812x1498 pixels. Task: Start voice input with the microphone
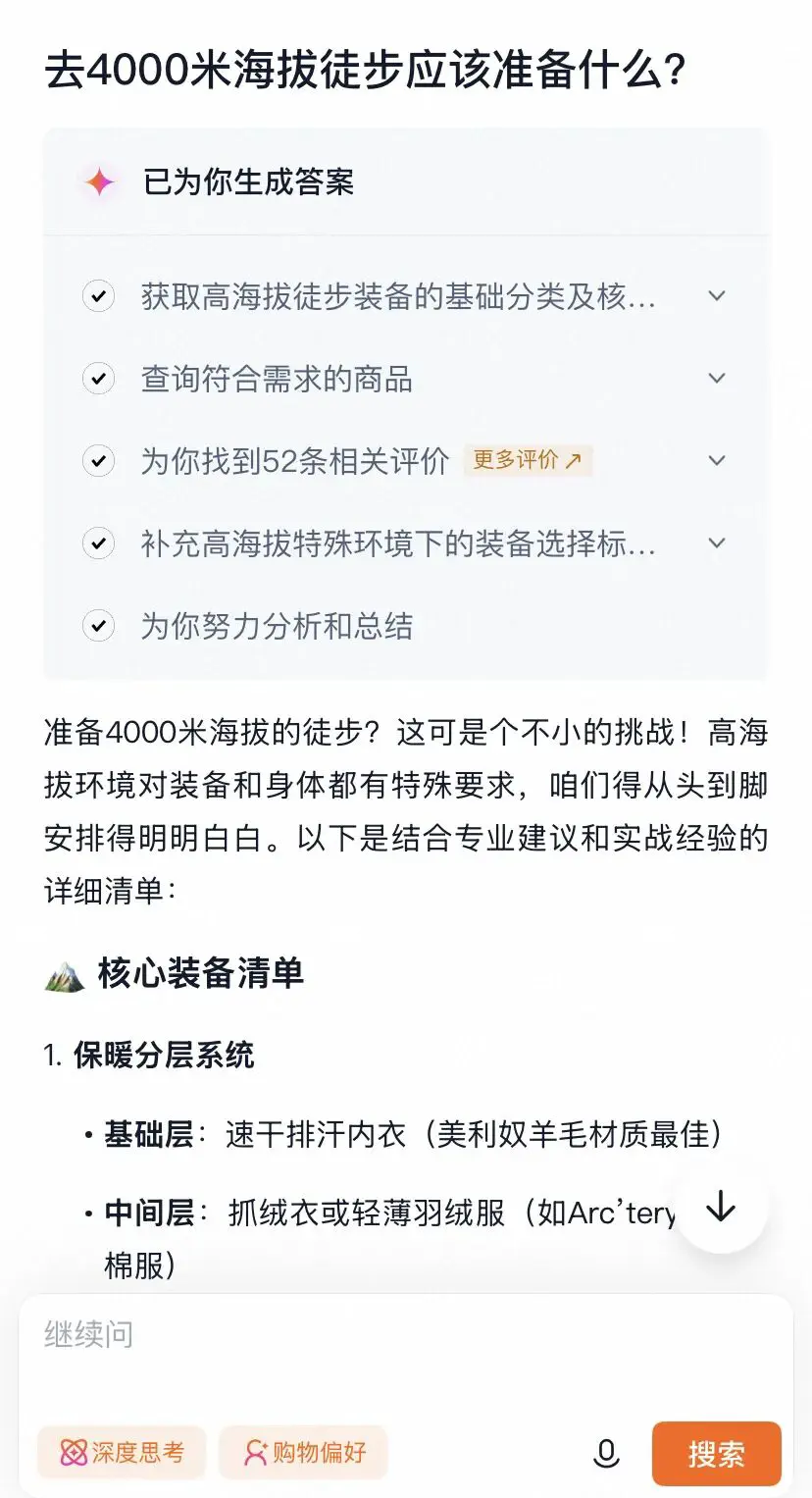click(x=607, y=1453)
